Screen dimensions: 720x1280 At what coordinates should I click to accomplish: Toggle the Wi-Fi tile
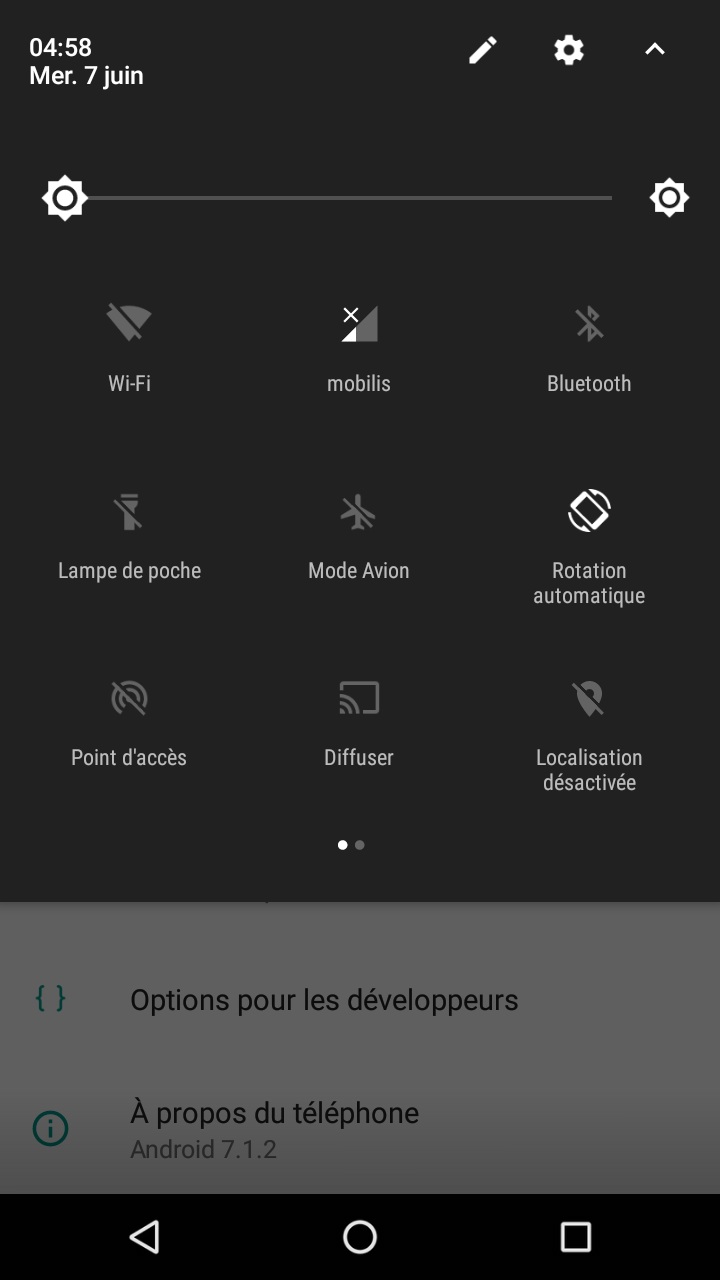click(129, 347)
